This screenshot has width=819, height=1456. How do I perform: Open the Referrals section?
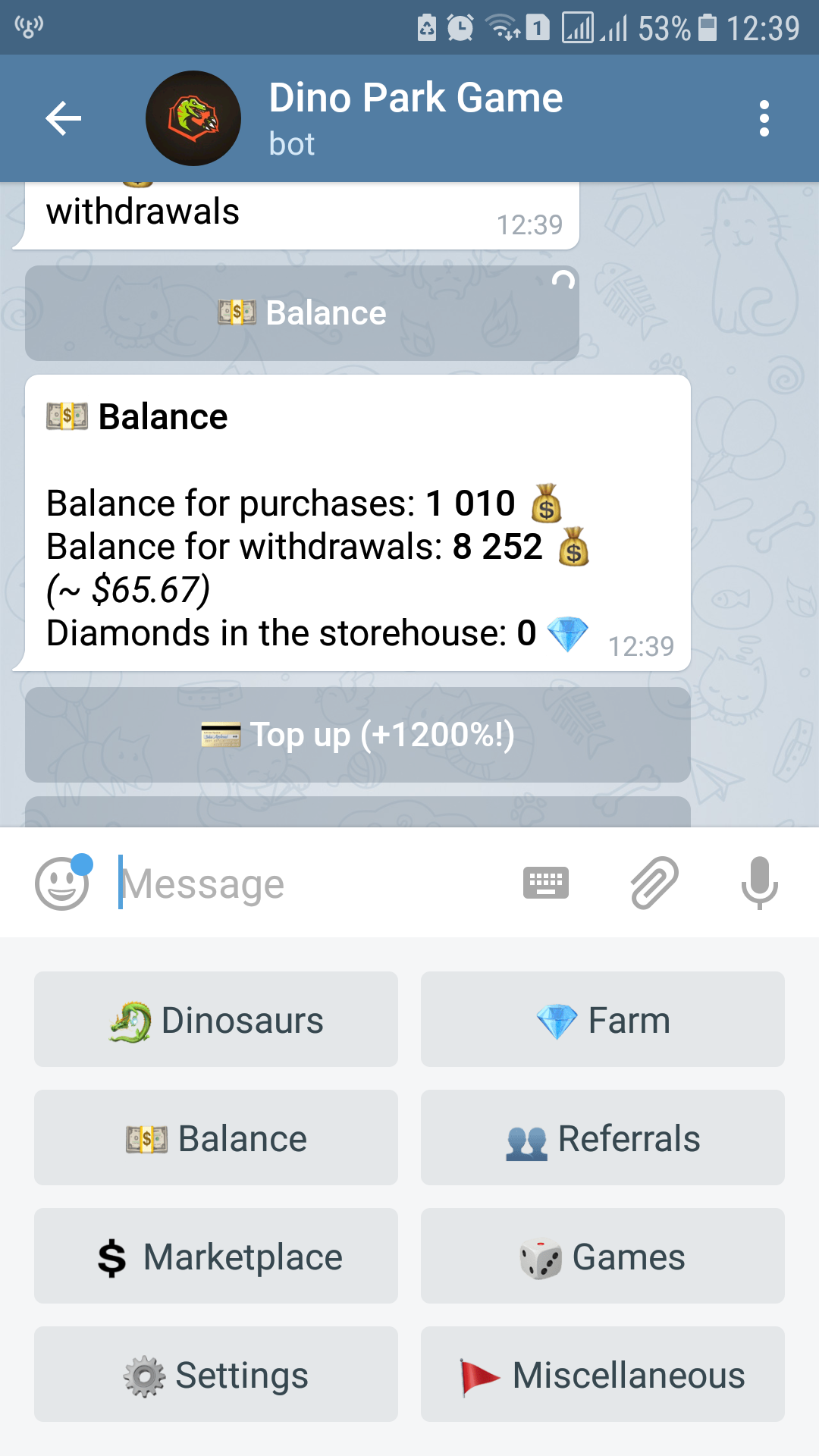coord(603,1137)
